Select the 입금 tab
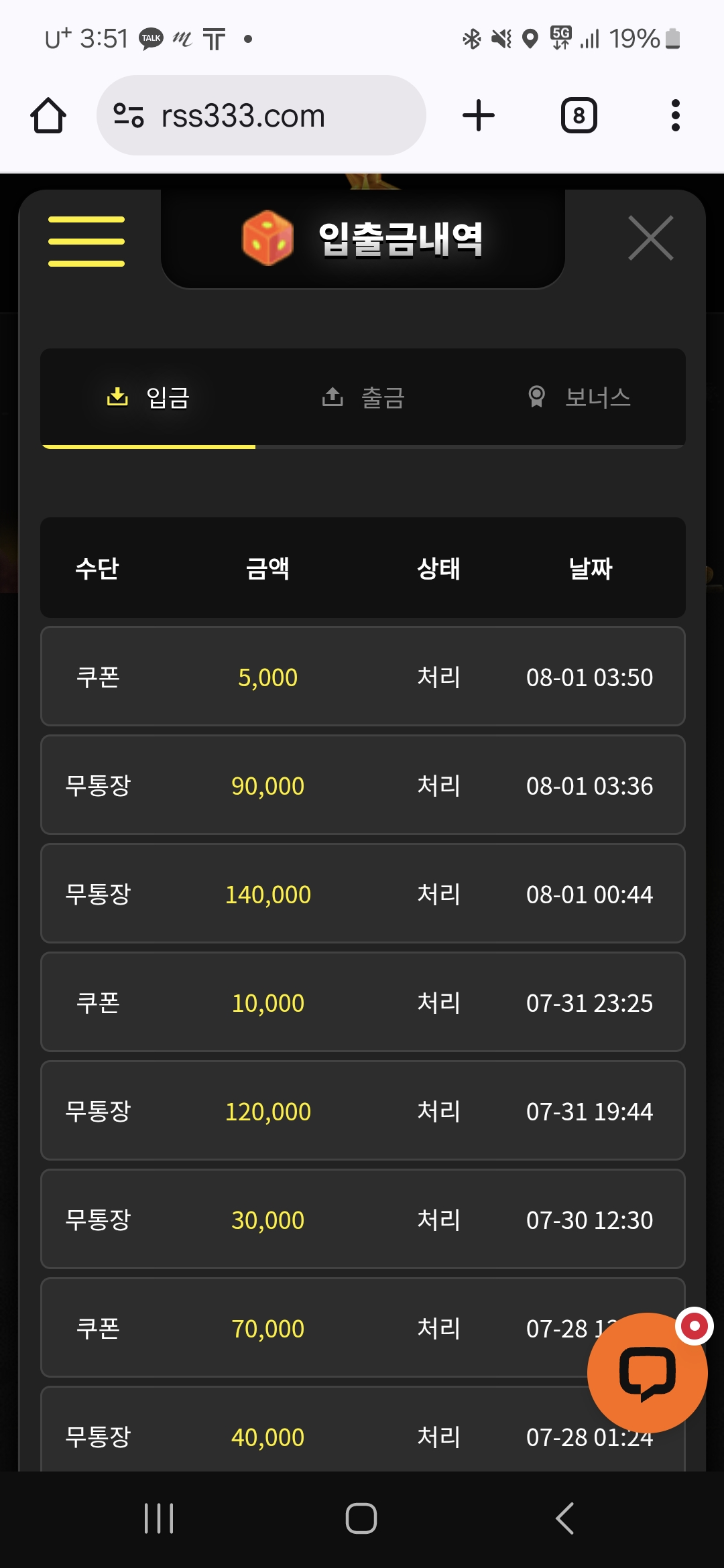This screenshot has height=1568, width=724. click(x=148, y=397)
